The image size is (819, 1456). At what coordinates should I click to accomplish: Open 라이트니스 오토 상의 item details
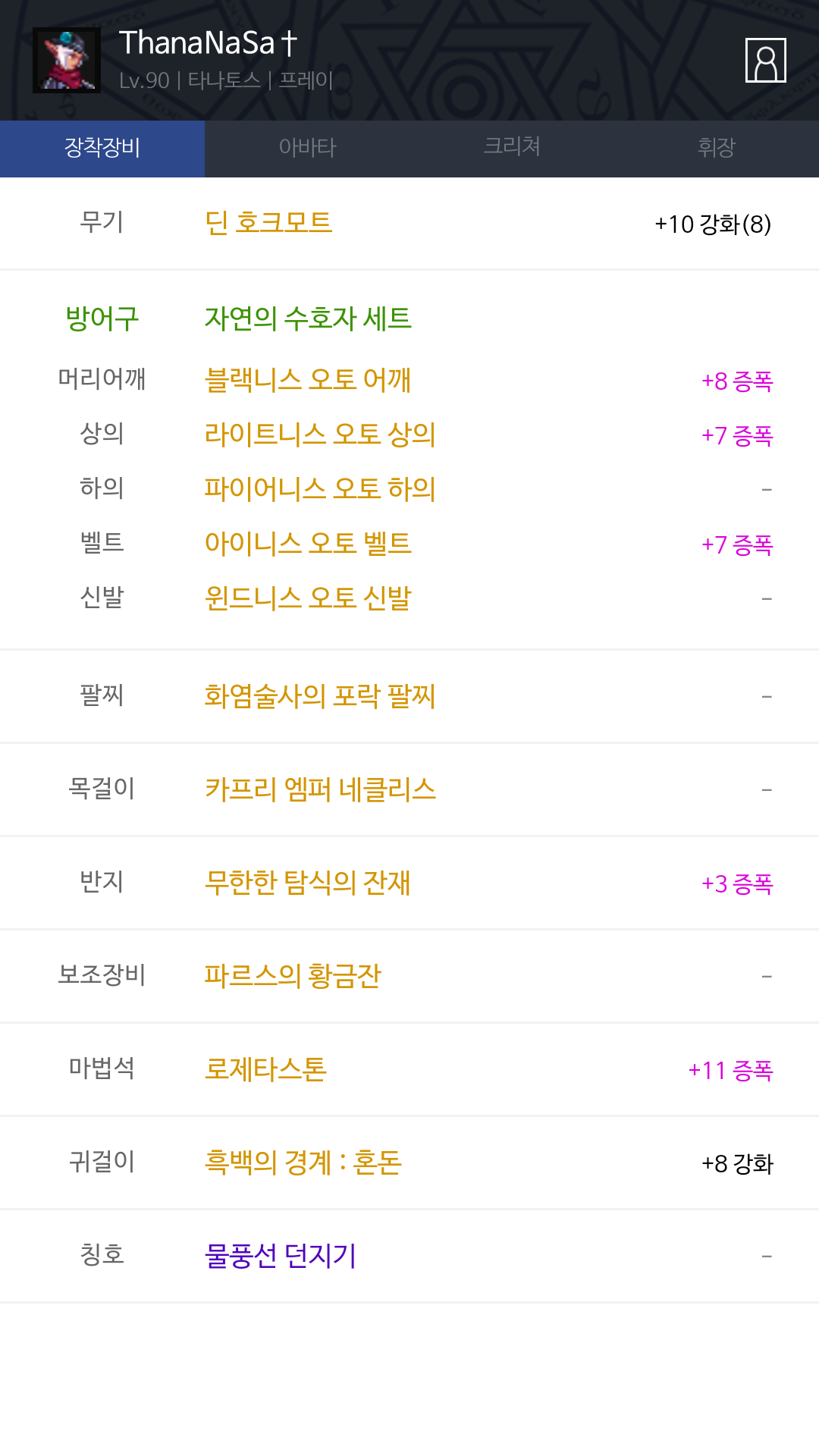(320, 435)
